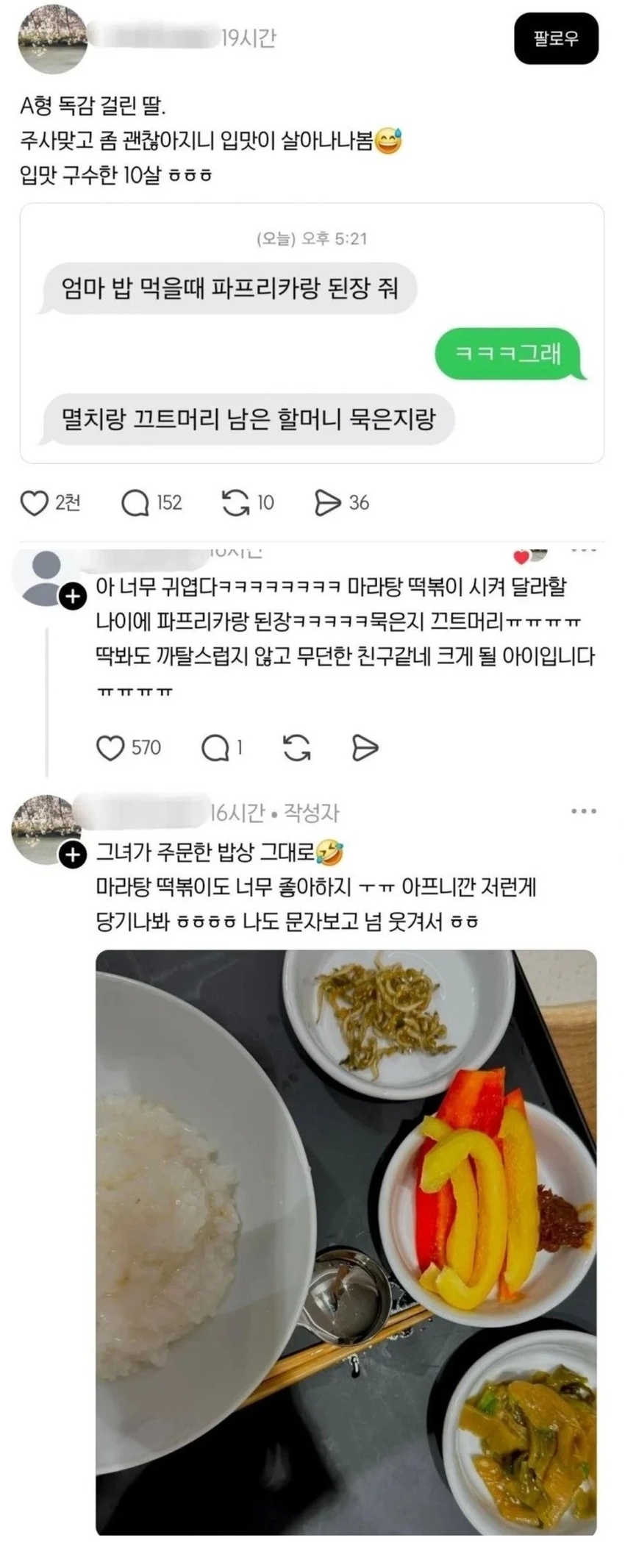Like the main post with 2천 likes

point(34,503)
